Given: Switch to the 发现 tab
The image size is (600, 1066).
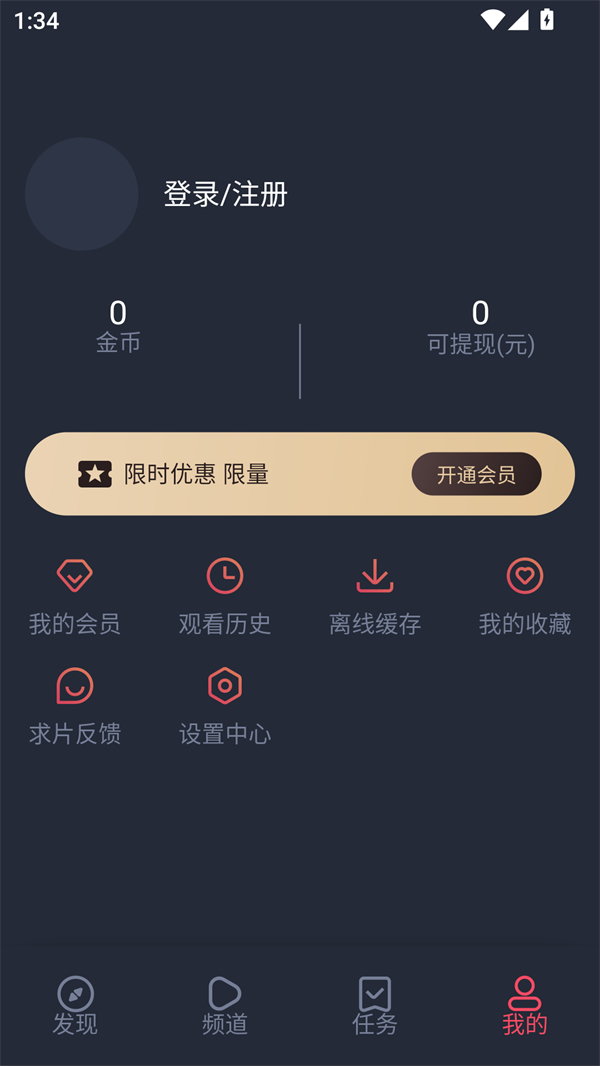Looking at the screenshot, I should (75, 1005).
